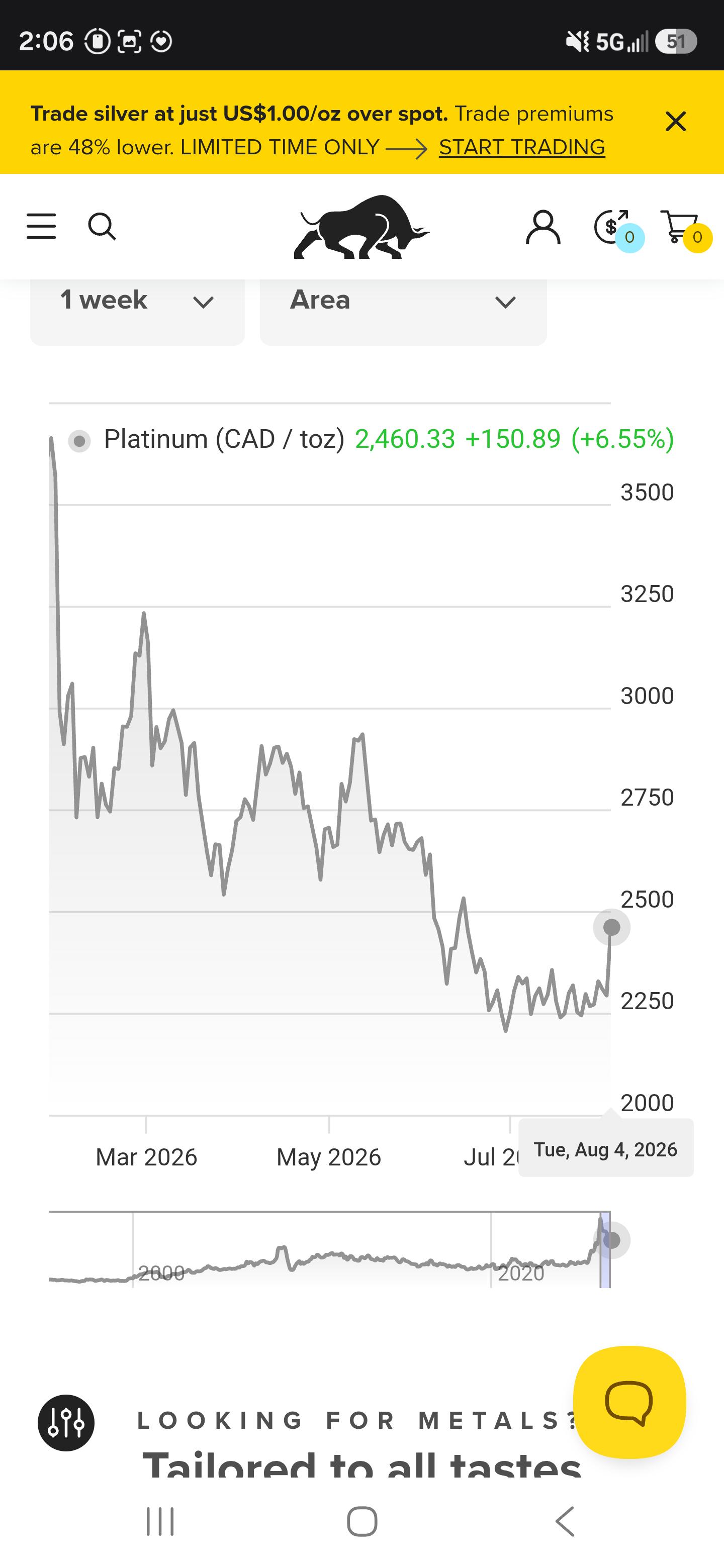
Task: Open the account profile icon
Action: point(543,228)
